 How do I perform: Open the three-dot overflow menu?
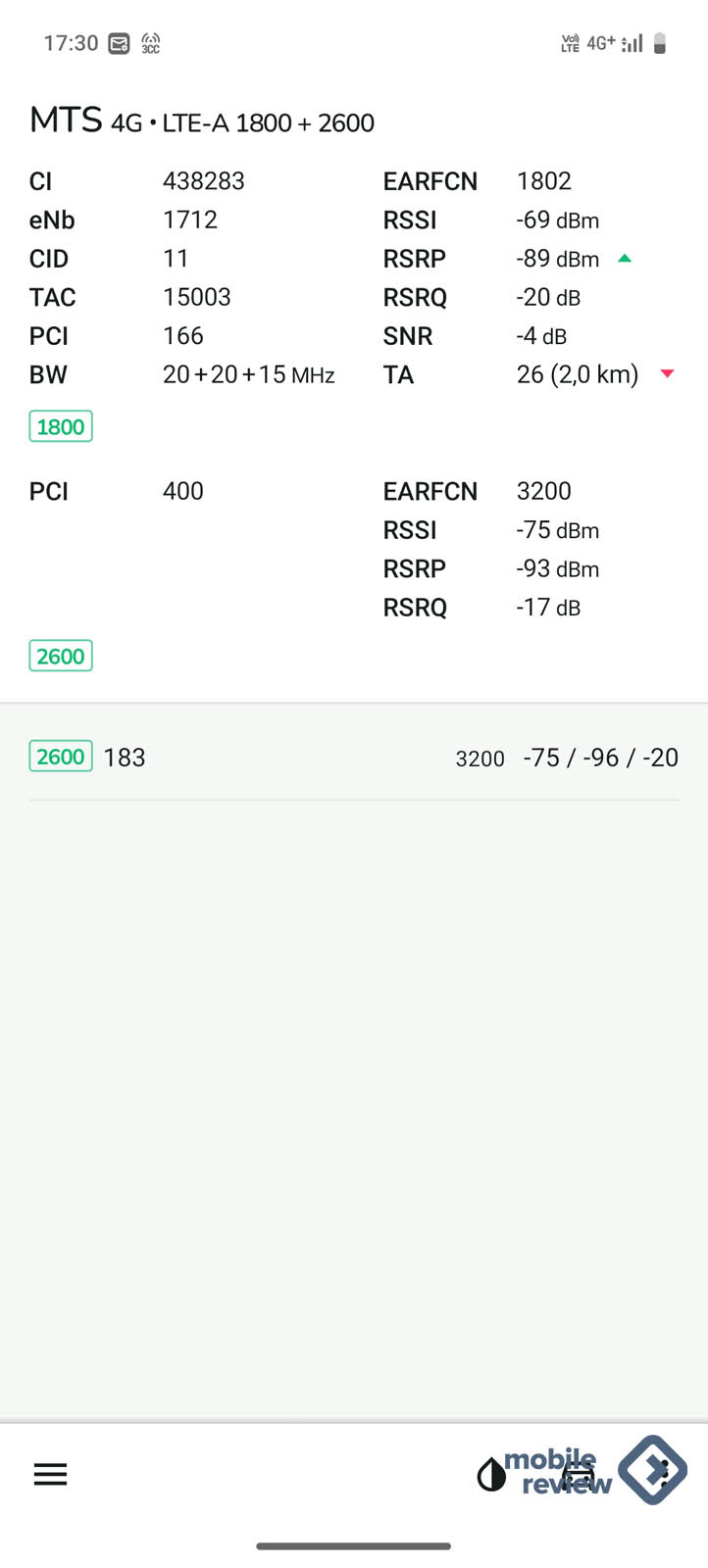(665, 1474)
